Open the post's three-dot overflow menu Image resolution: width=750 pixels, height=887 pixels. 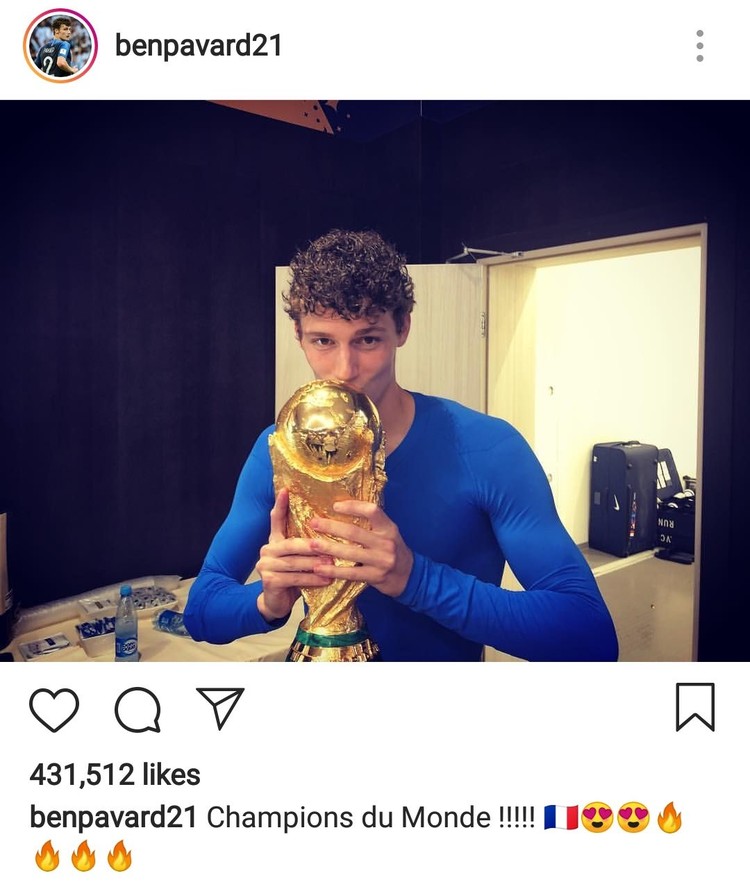coord(699,46)
